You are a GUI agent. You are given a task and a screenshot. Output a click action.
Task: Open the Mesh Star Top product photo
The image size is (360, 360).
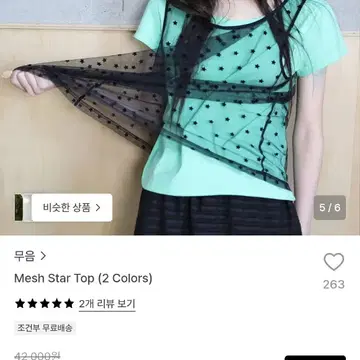[180, 117]
